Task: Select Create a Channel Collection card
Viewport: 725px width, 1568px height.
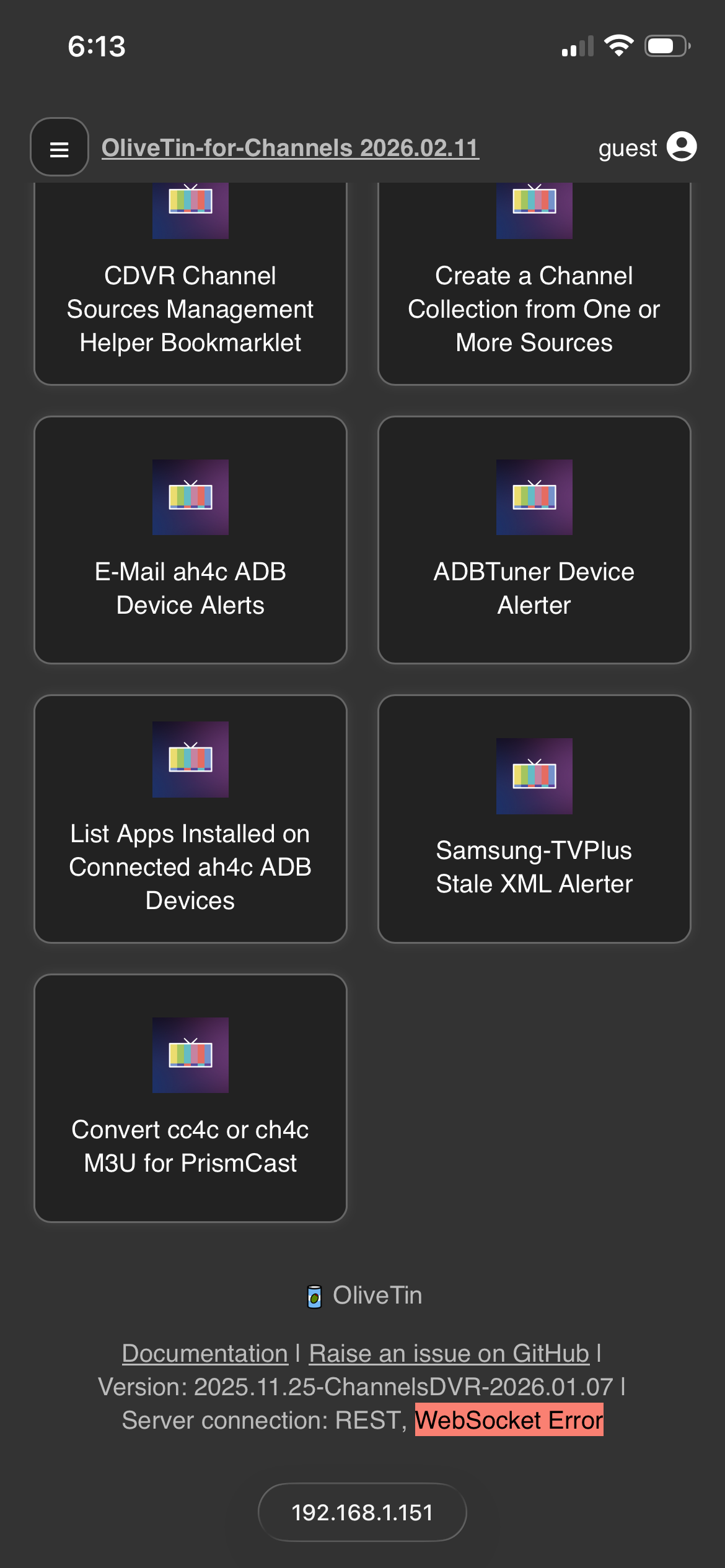Action: (x=534, y=291)
